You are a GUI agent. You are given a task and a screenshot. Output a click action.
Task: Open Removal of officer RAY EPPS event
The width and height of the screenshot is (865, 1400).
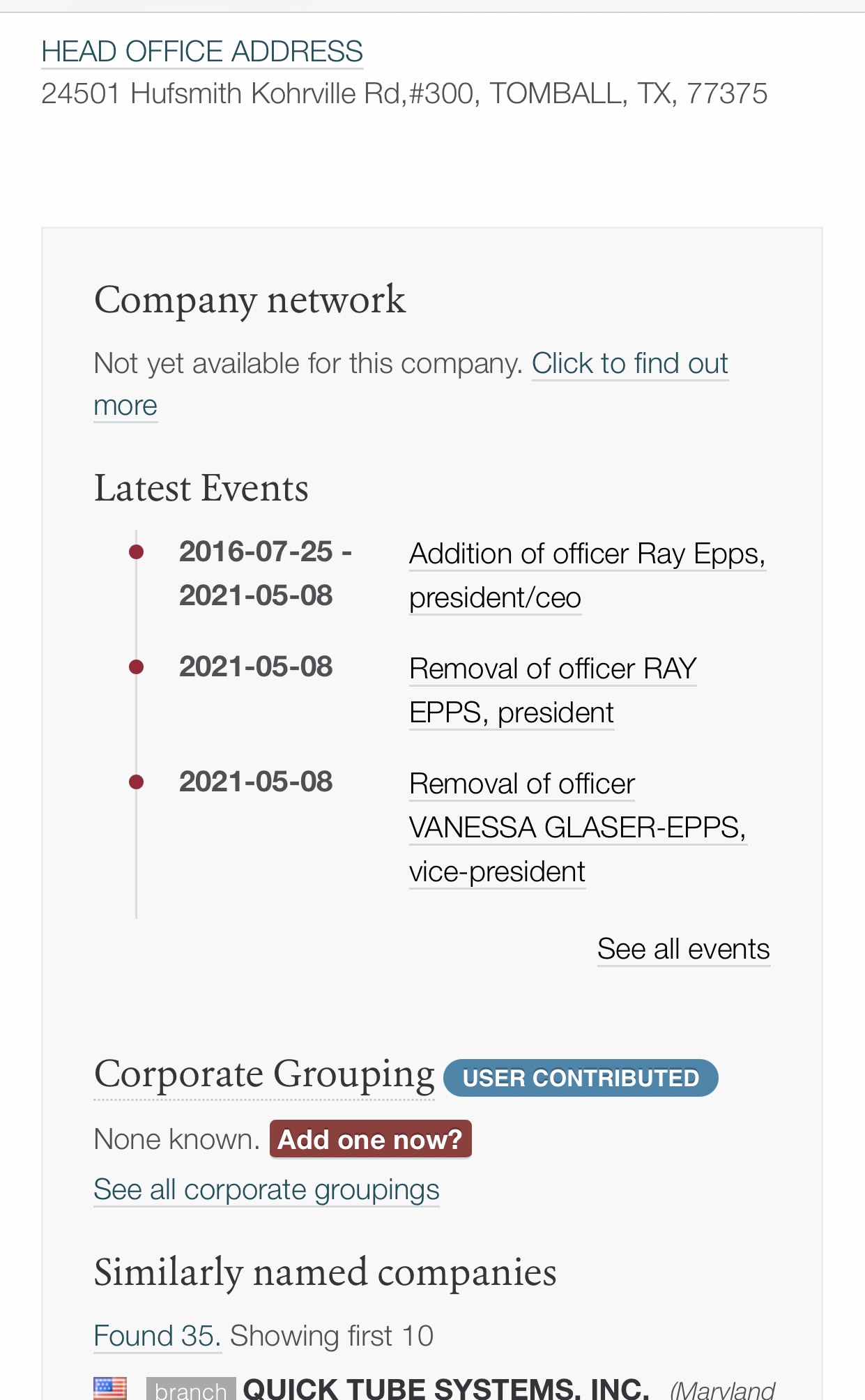pos(553,690)
